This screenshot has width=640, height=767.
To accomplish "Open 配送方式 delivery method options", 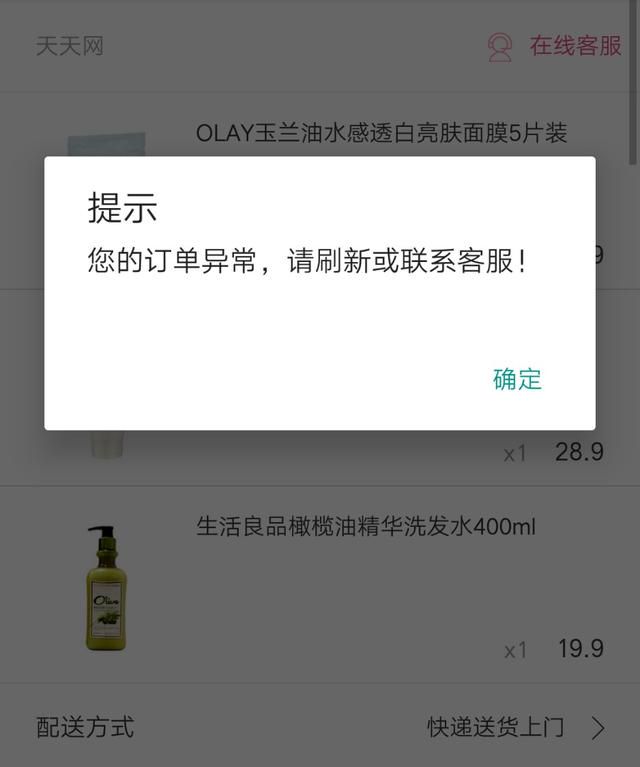I will 320,727.
